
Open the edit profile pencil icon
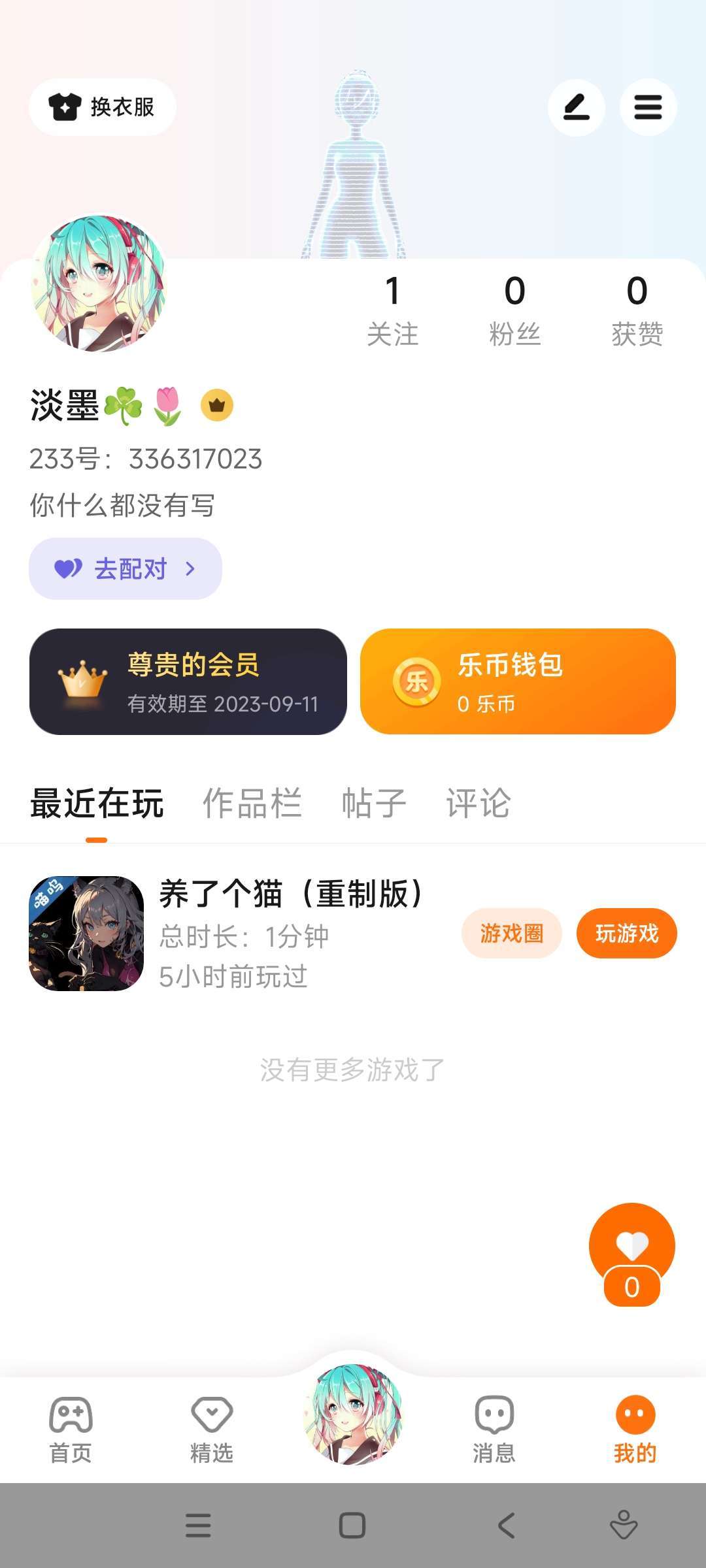tap(576, 107)
